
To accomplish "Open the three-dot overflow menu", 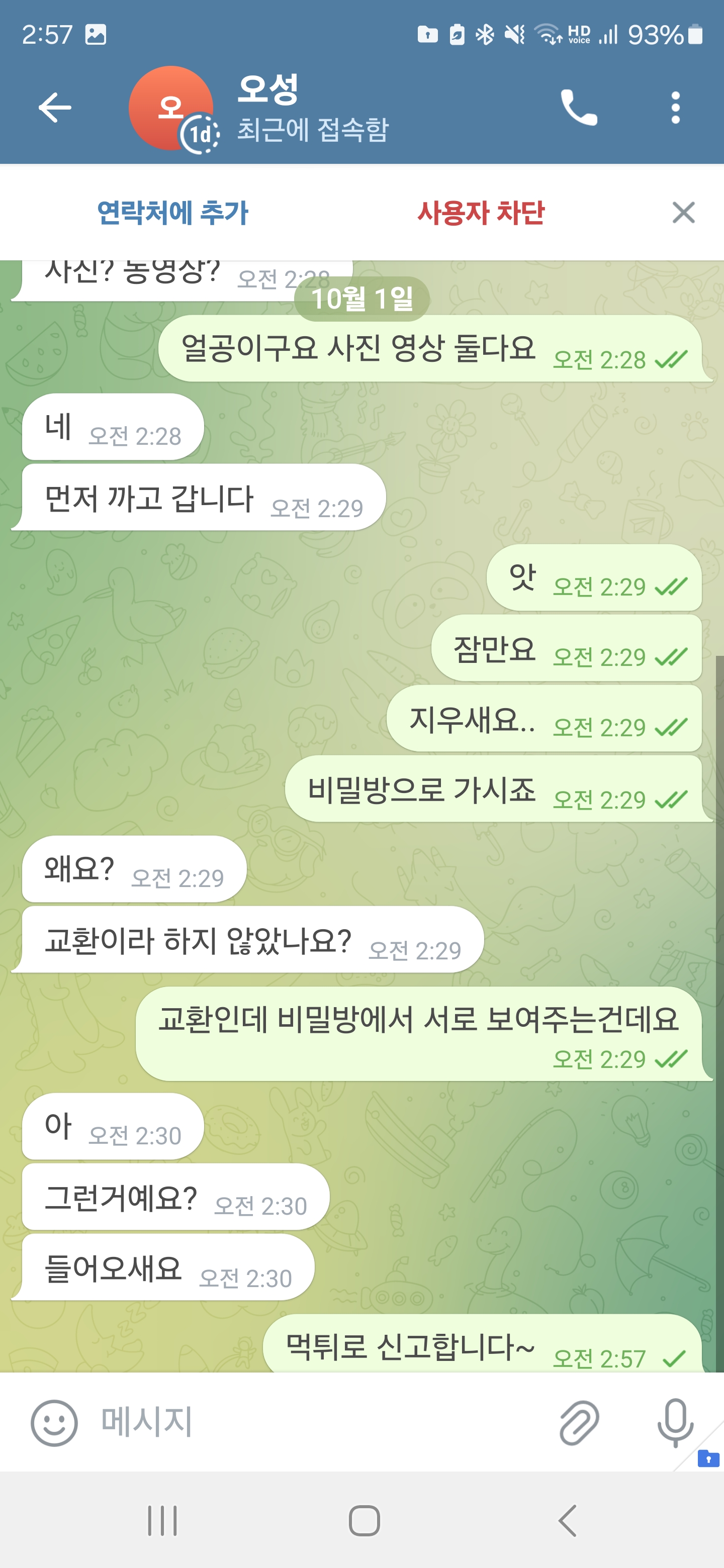I will pyautogui.click(x=675, y=108).
